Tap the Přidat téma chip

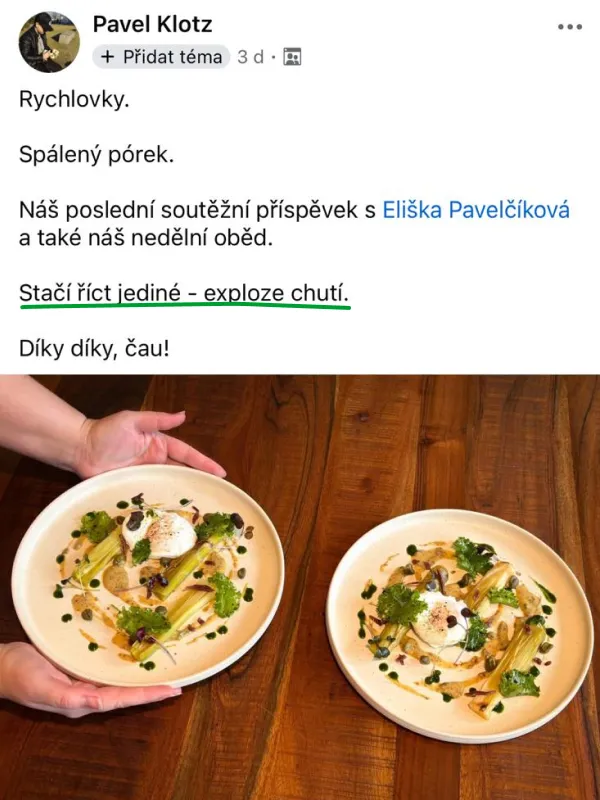161,57
